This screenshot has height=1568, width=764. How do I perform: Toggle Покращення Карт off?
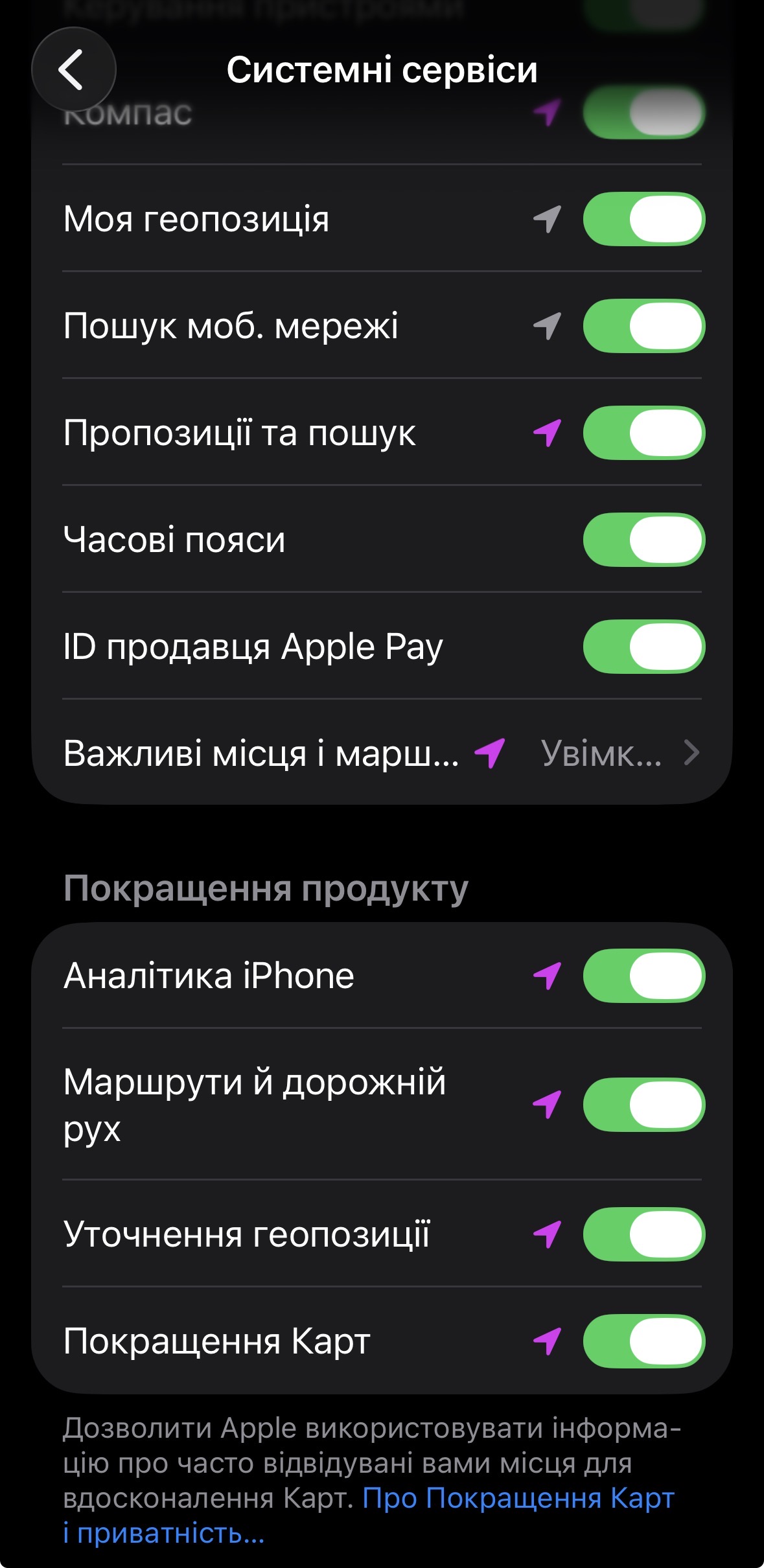(643, 1341)
